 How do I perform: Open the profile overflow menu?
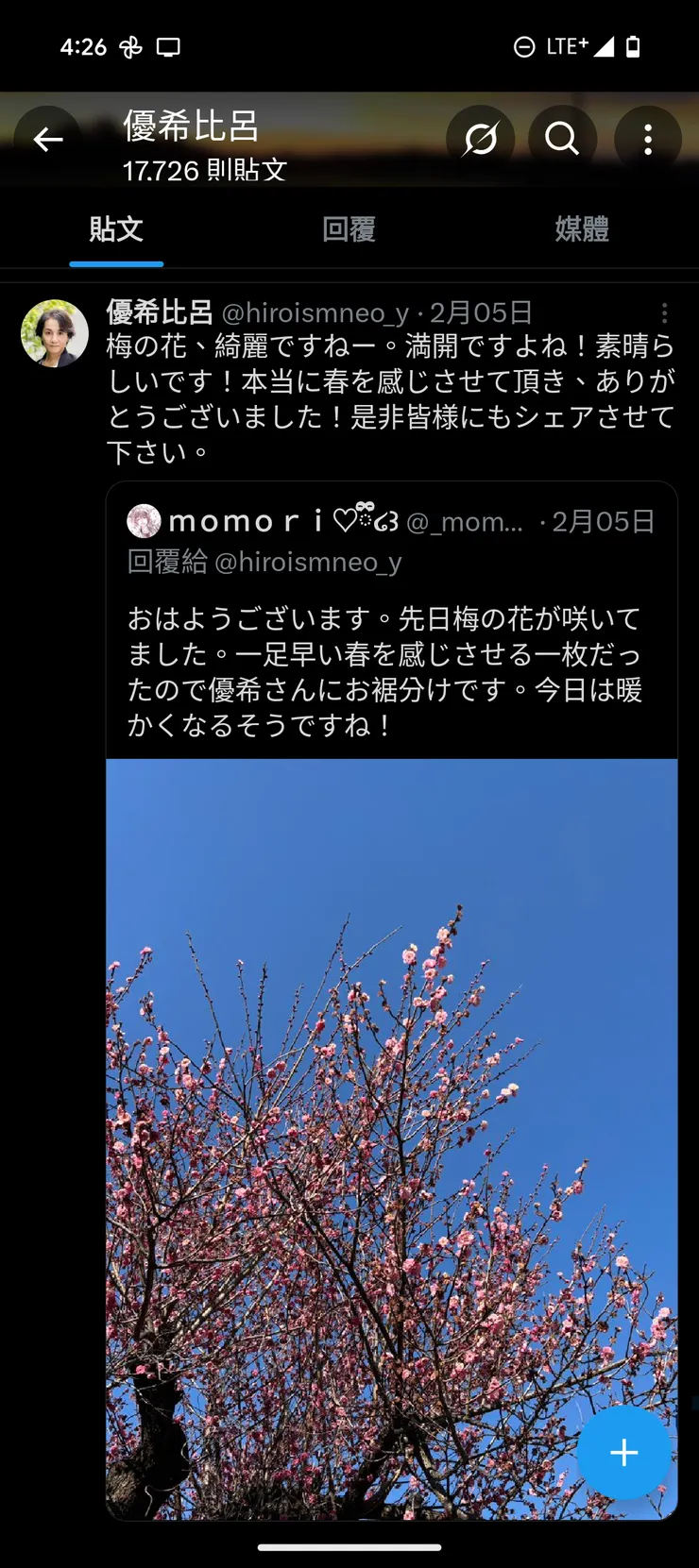[648, 140]
